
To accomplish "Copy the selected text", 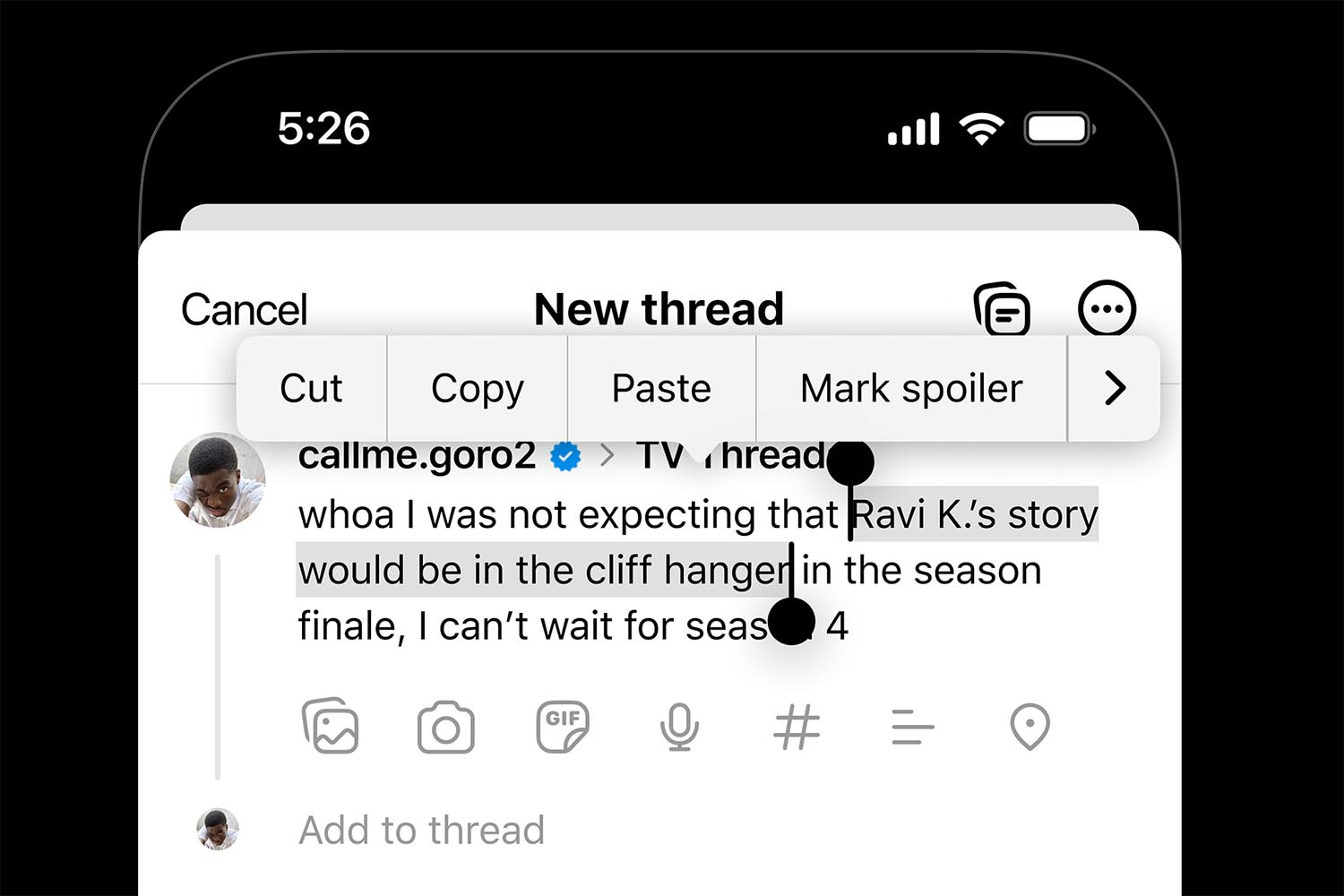I will tap(477, 389).
